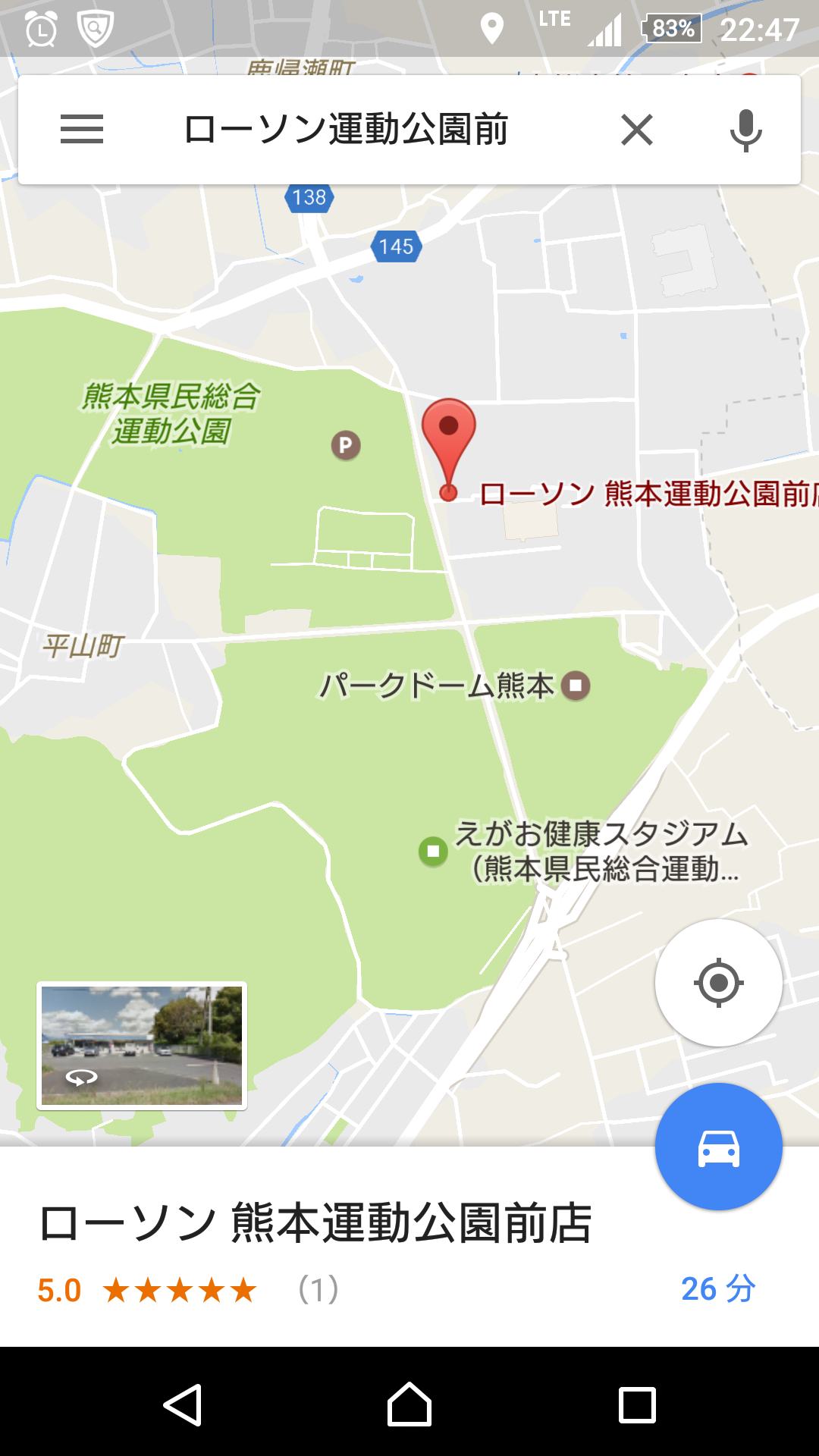Tap the parking P marker in the park
The image size is (819, 1456).
point(346,445)
